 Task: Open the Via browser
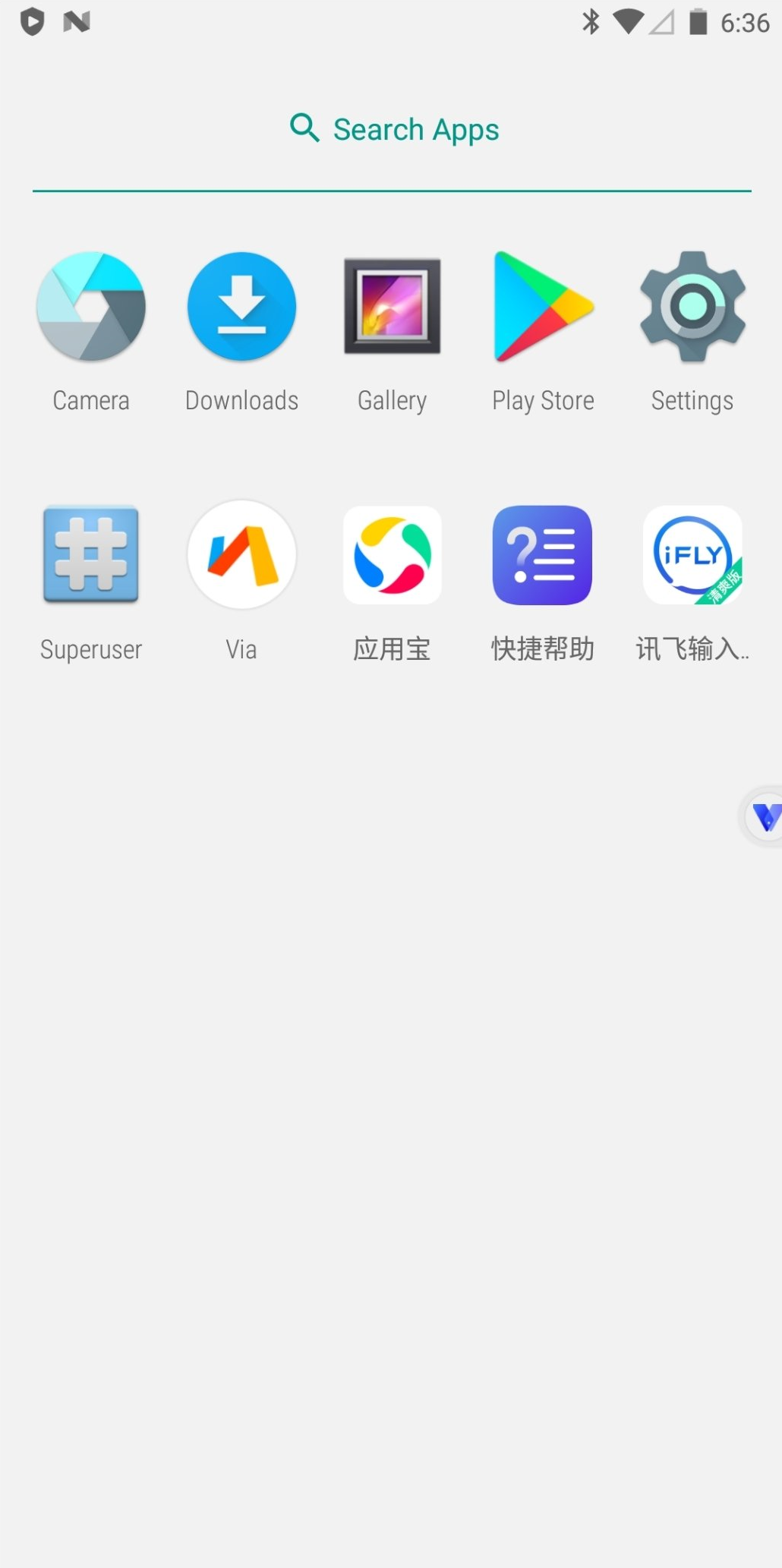pos(241,555)
